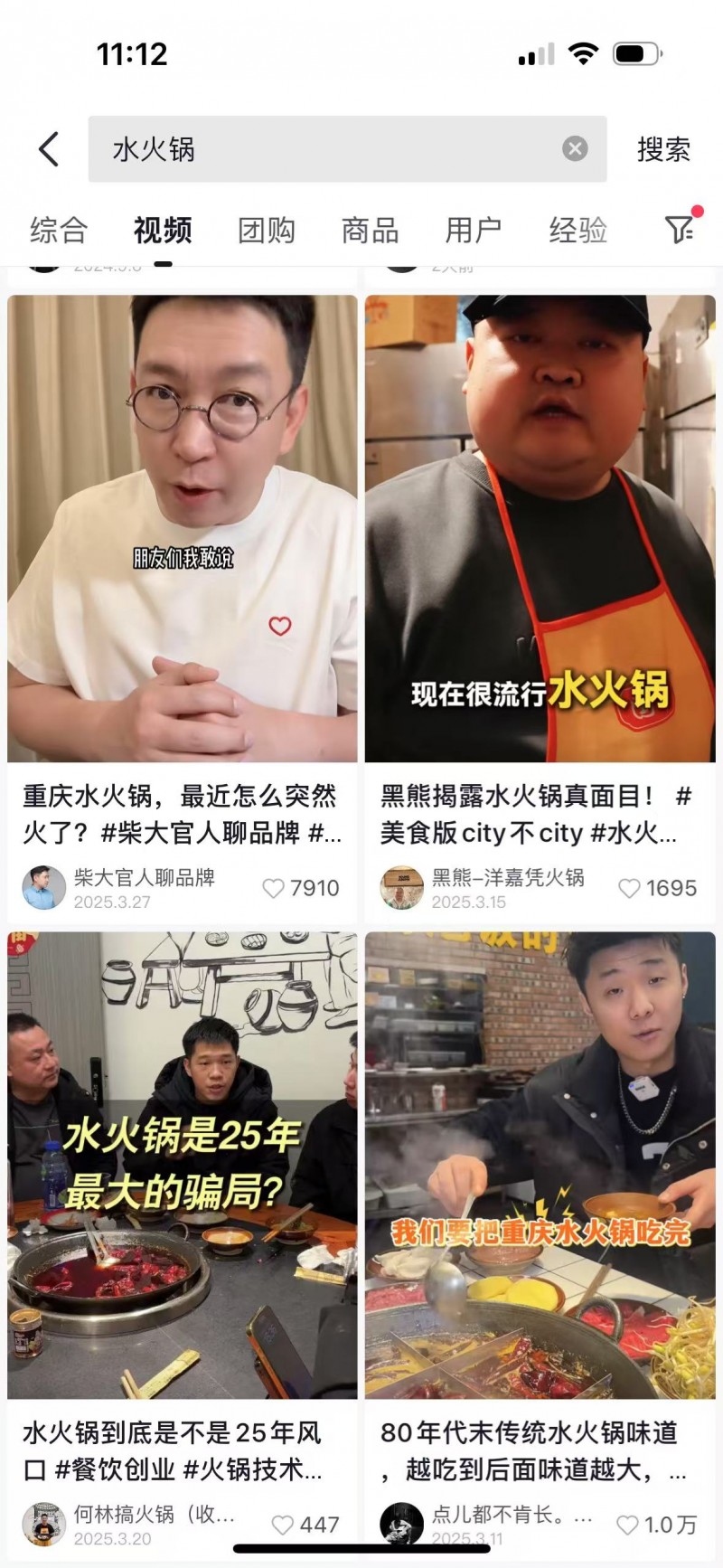
Task: Switch to the 用户 tab
Action: point(474,231)
